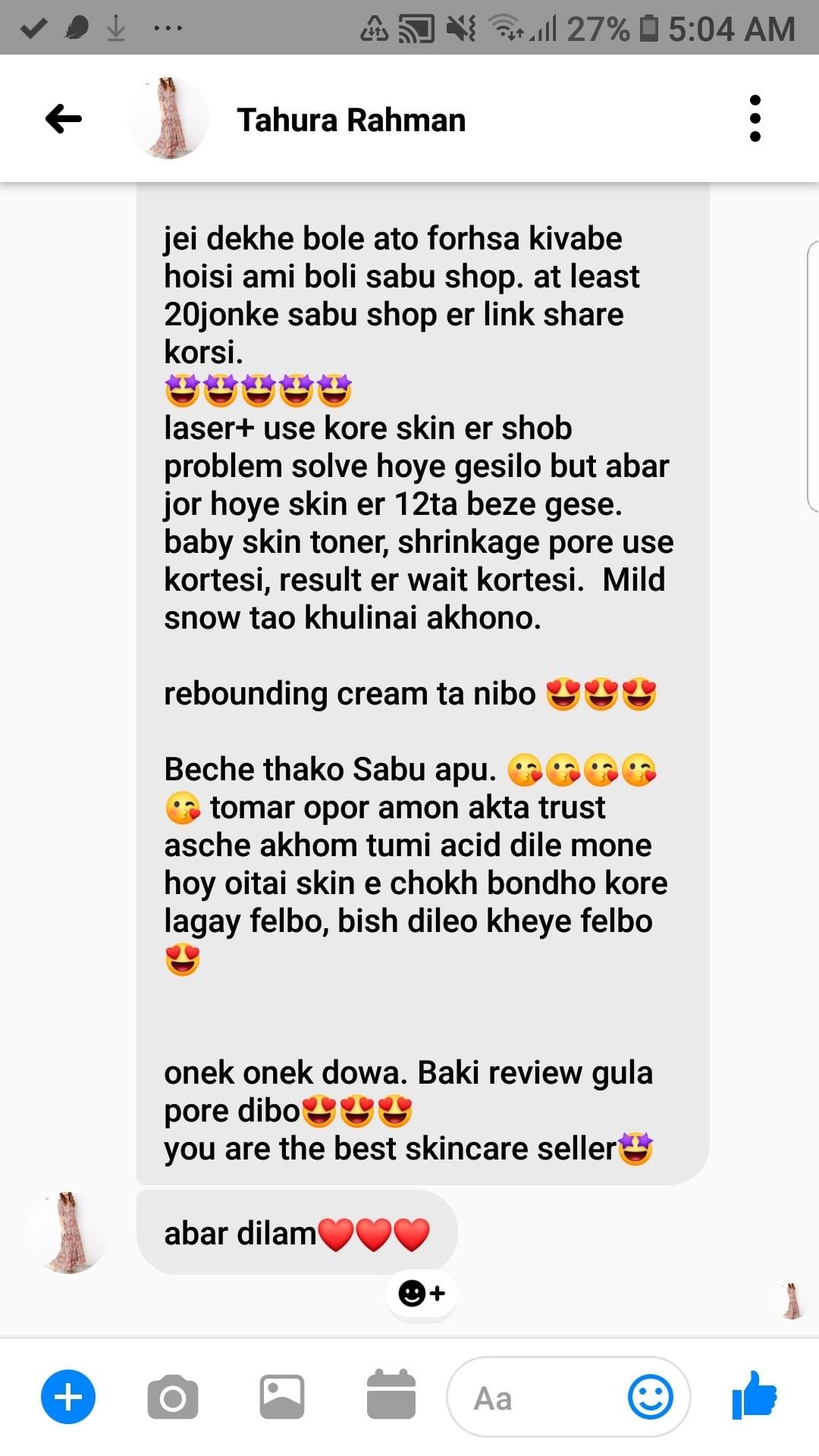Open the photo gallery picker
Image resolution: width=819 pixels, height=1456 pixels.
click(x=282, y=1397)
